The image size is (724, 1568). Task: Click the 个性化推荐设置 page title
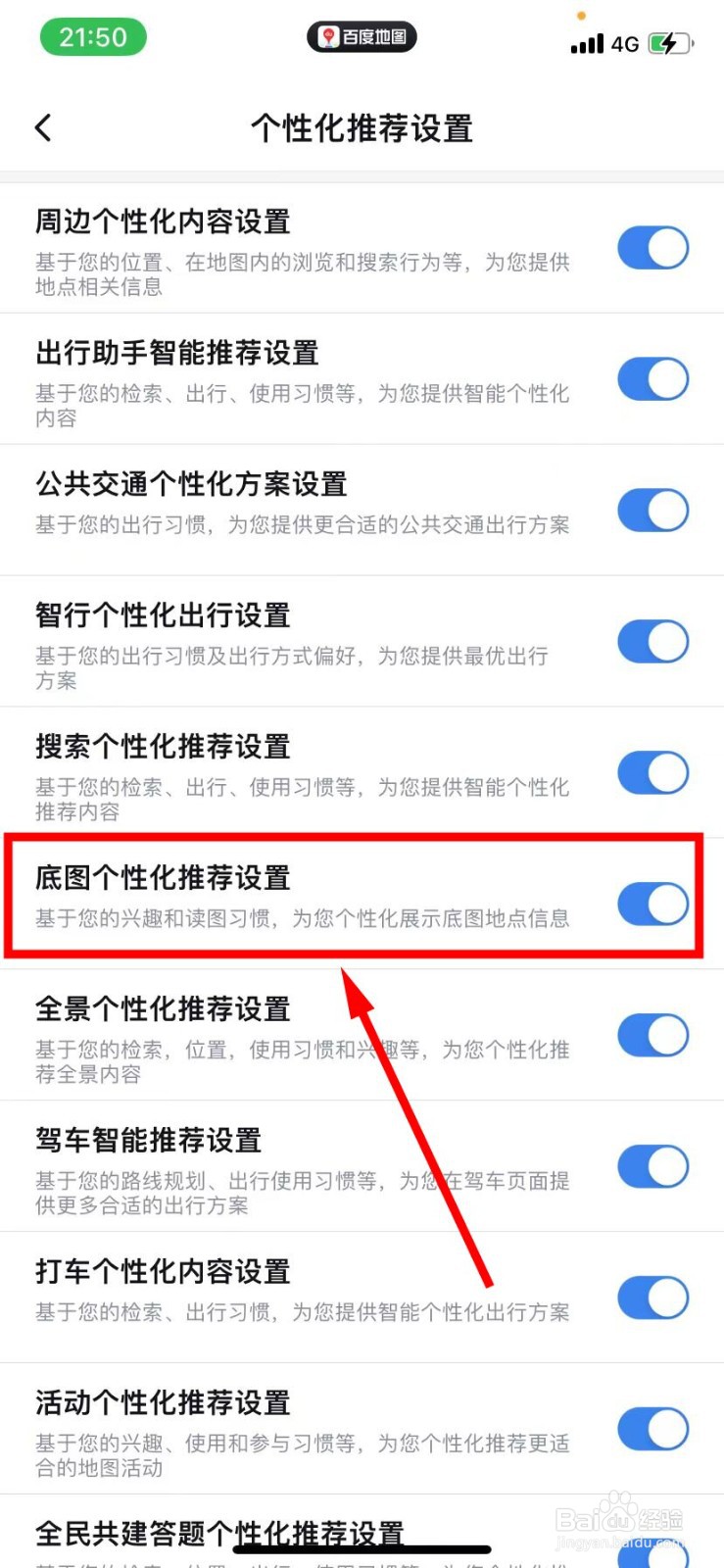(x=362, y=127)
